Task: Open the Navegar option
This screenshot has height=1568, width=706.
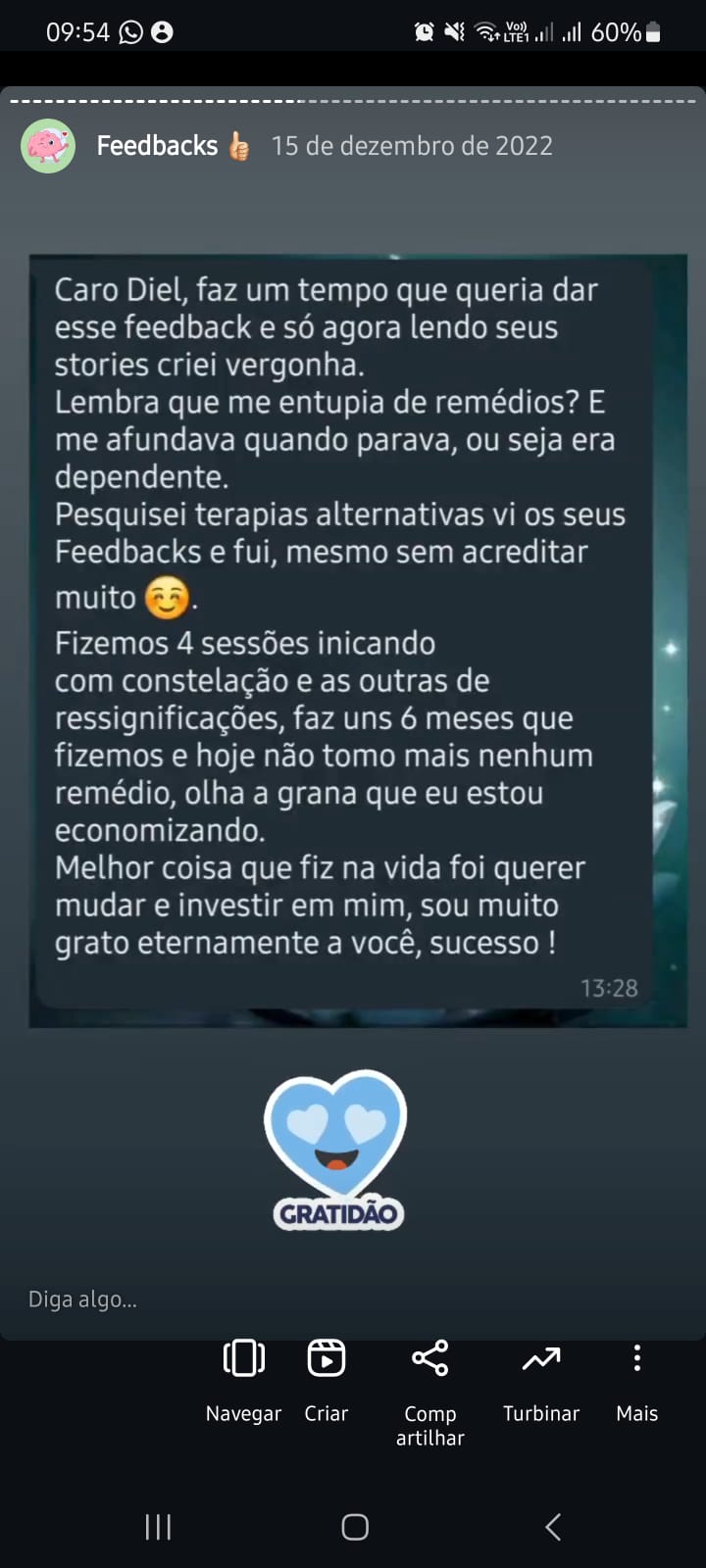Action: coord(243,1380)
